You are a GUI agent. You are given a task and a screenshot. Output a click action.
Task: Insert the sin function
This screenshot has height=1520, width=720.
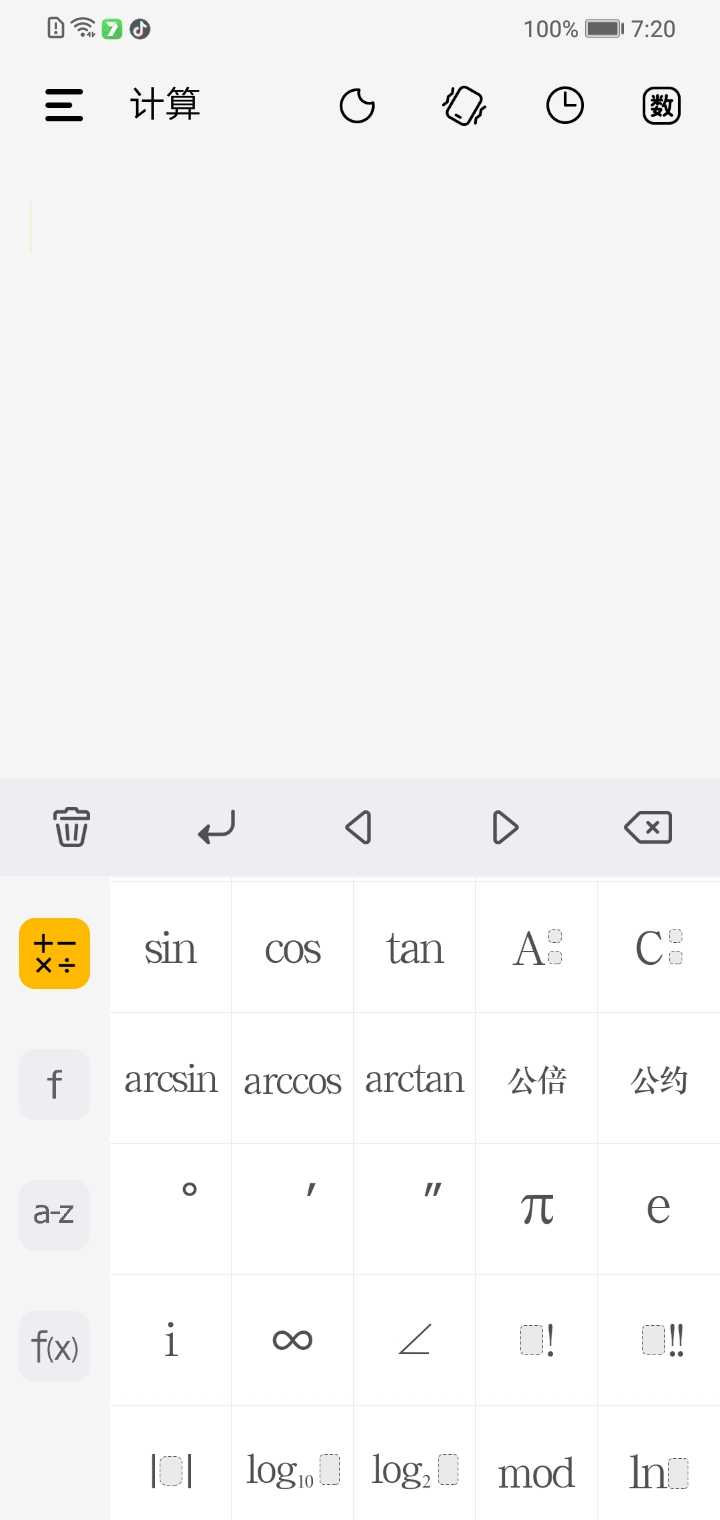171,948
